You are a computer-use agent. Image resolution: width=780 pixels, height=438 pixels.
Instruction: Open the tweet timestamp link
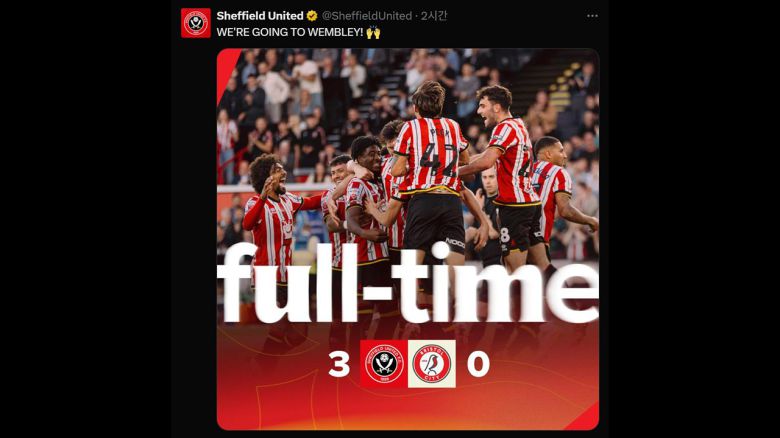tap(434, 16)
